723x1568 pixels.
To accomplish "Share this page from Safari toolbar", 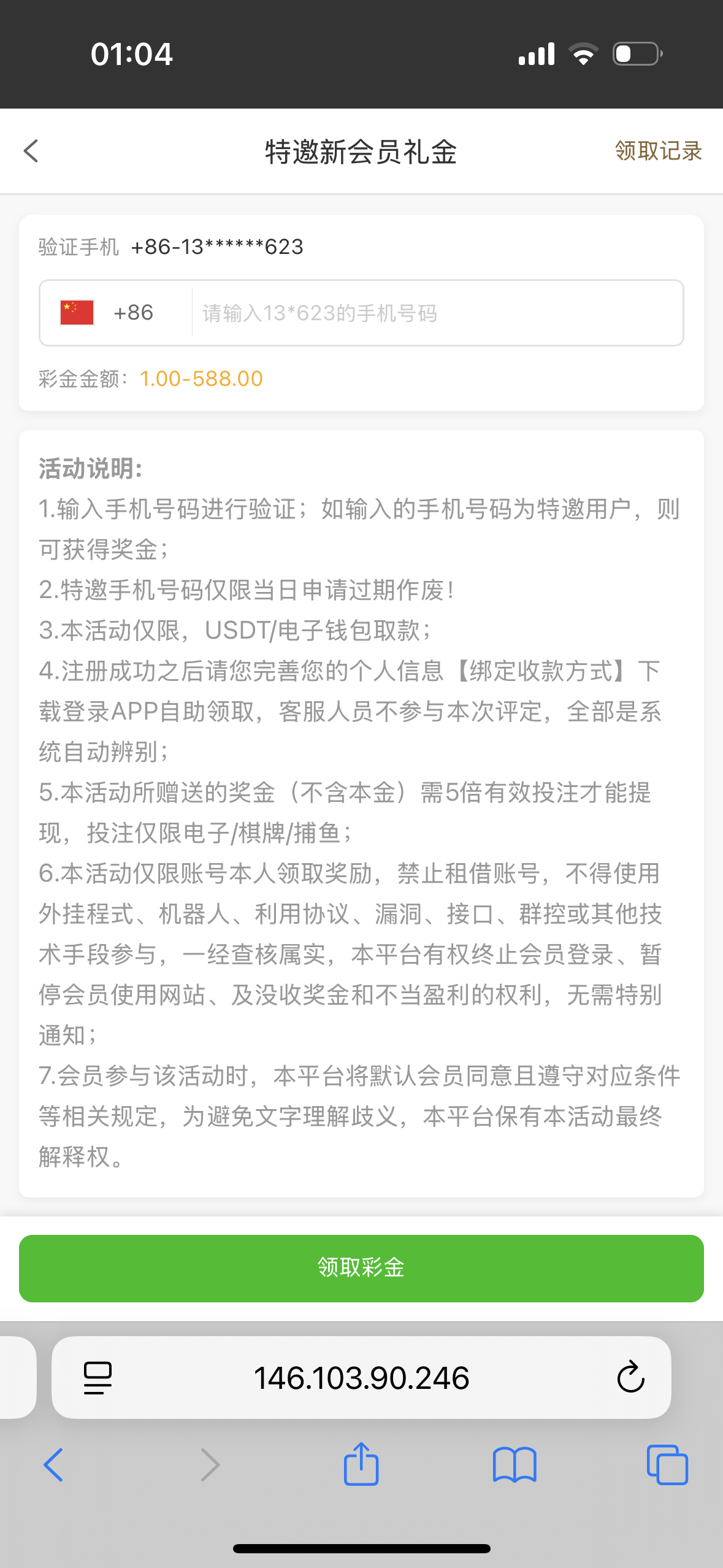I will pos(361,1464).
